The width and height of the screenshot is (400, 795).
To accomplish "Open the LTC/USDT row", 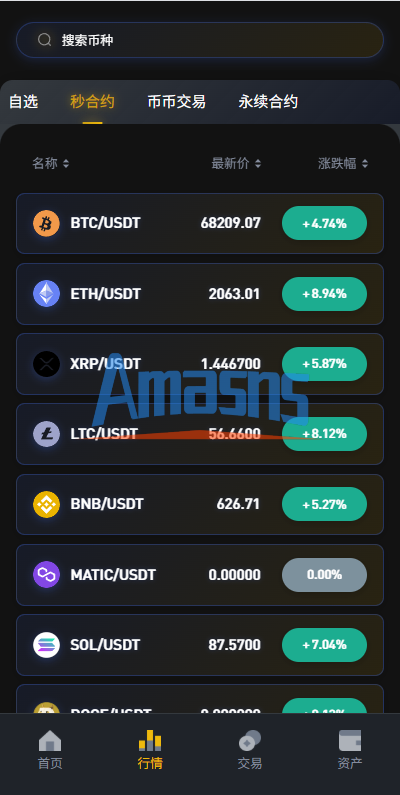I will click(200, 433).
